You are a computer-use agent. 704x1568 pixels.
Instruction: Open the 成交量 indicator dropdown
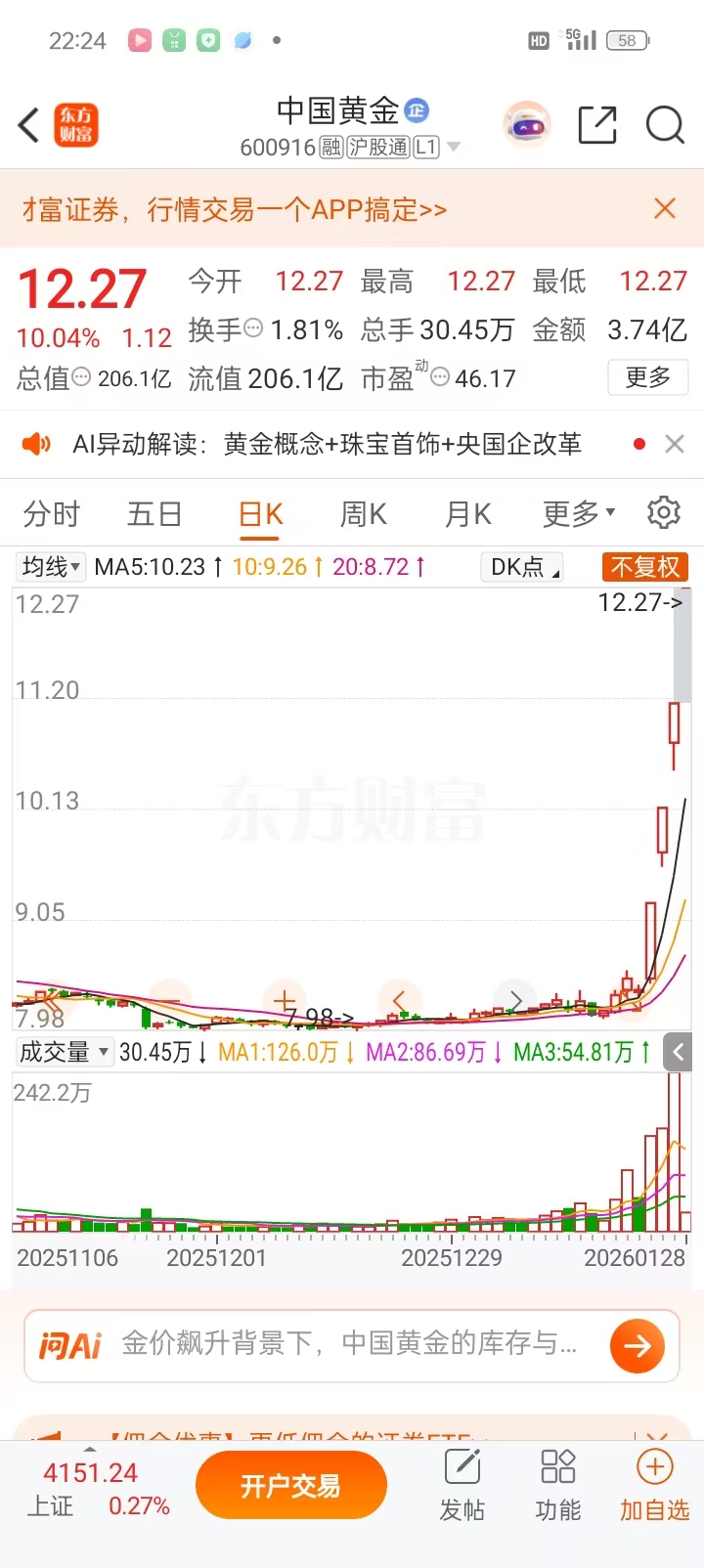click(x=65, y=1052)
